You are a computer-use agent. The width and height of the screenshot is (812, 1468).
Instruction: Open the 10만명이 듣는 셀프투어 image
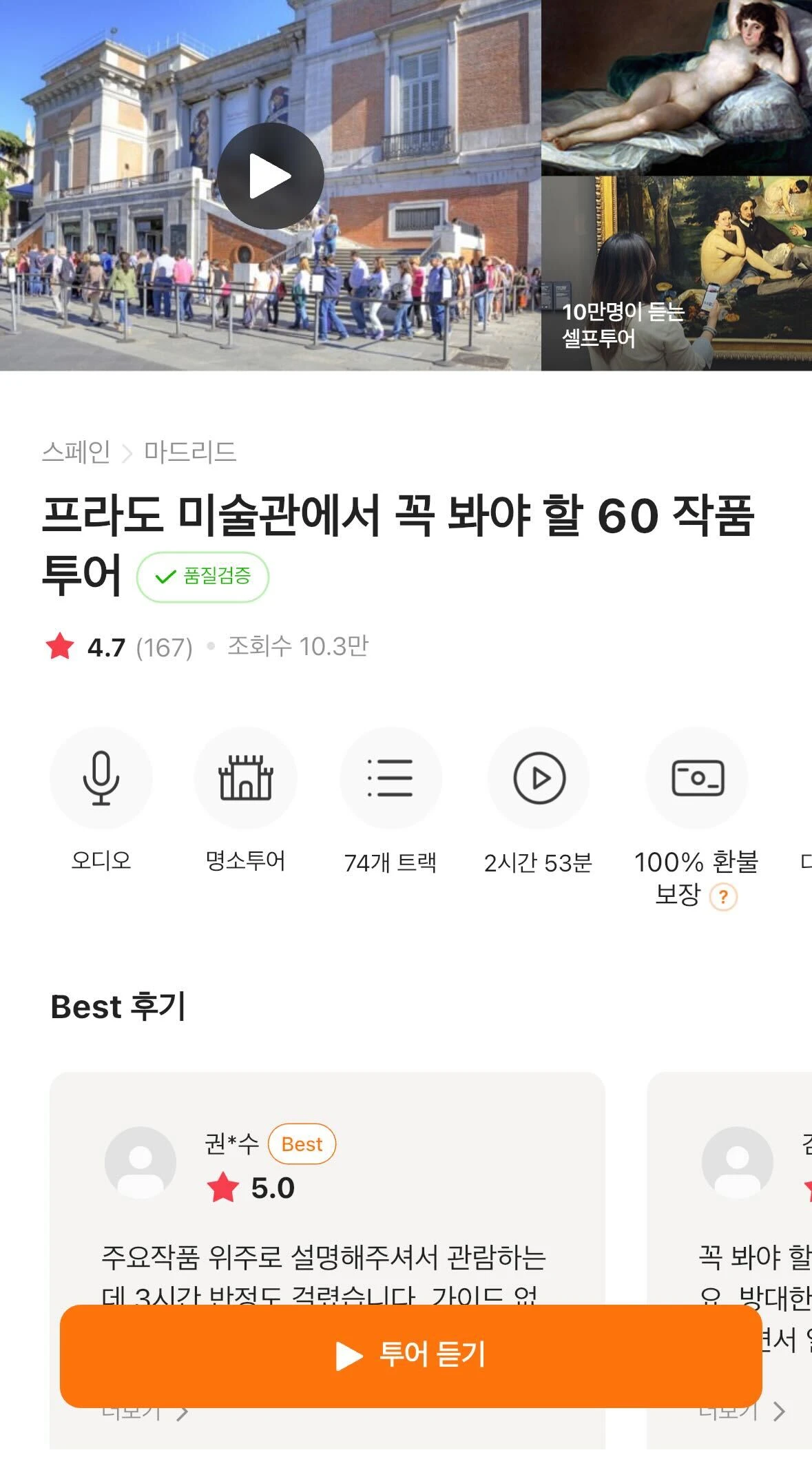tap(676, 273)
